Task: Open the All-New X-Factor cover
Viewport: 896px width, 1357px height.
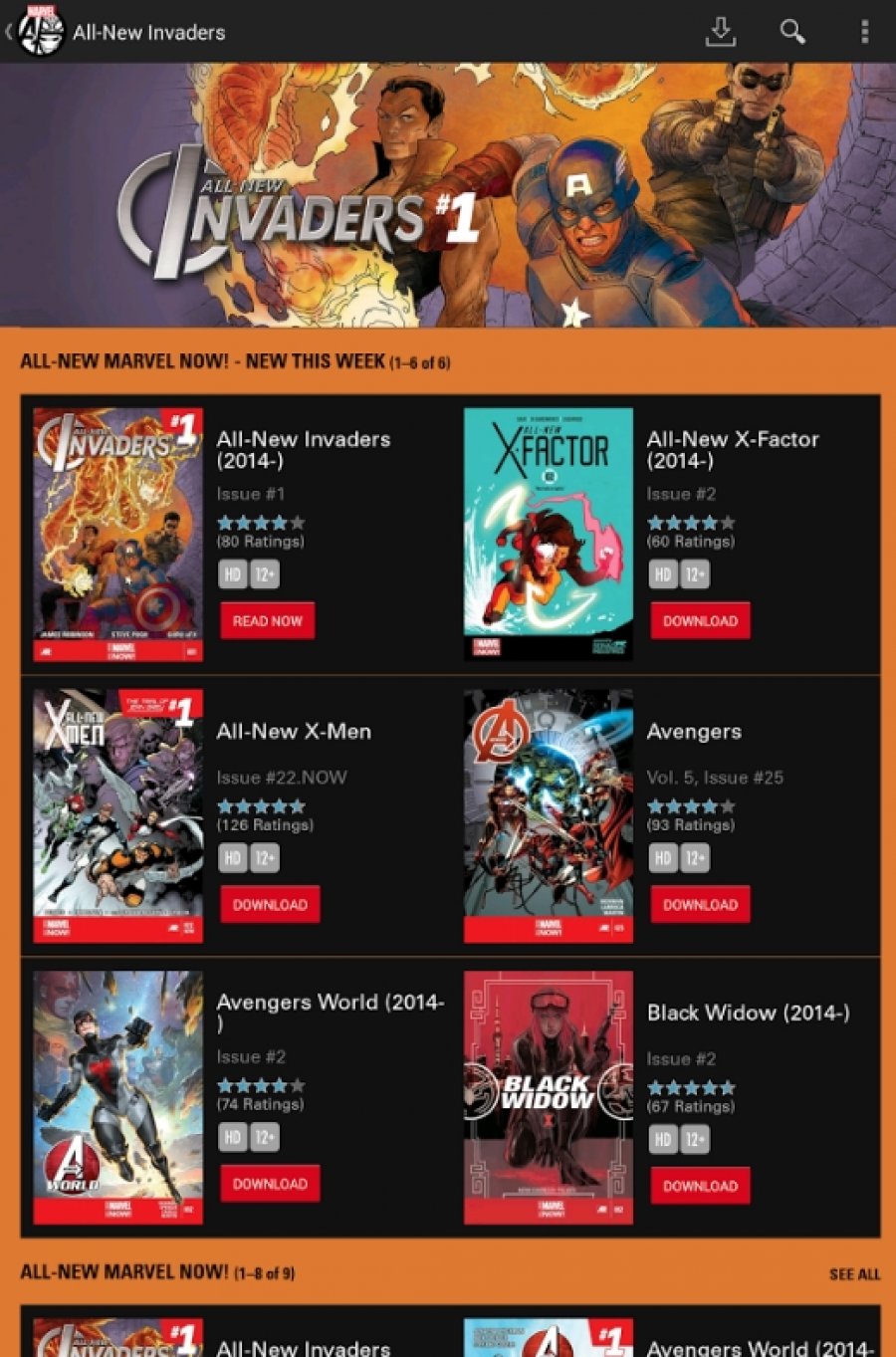Action: [549, 535]
